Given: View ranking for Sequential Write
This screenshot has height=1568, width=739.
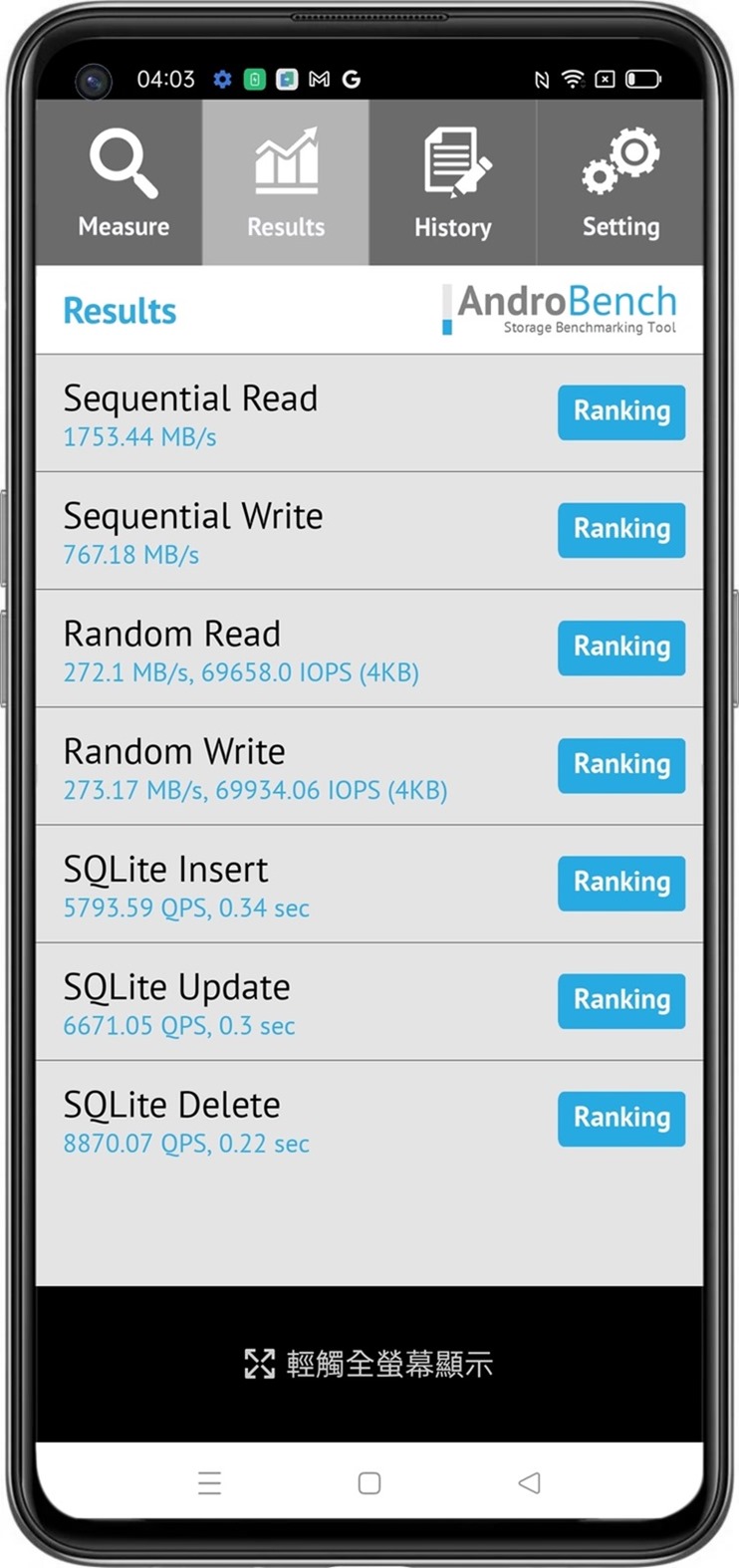Looking at the screenshot, I should 620,529.
